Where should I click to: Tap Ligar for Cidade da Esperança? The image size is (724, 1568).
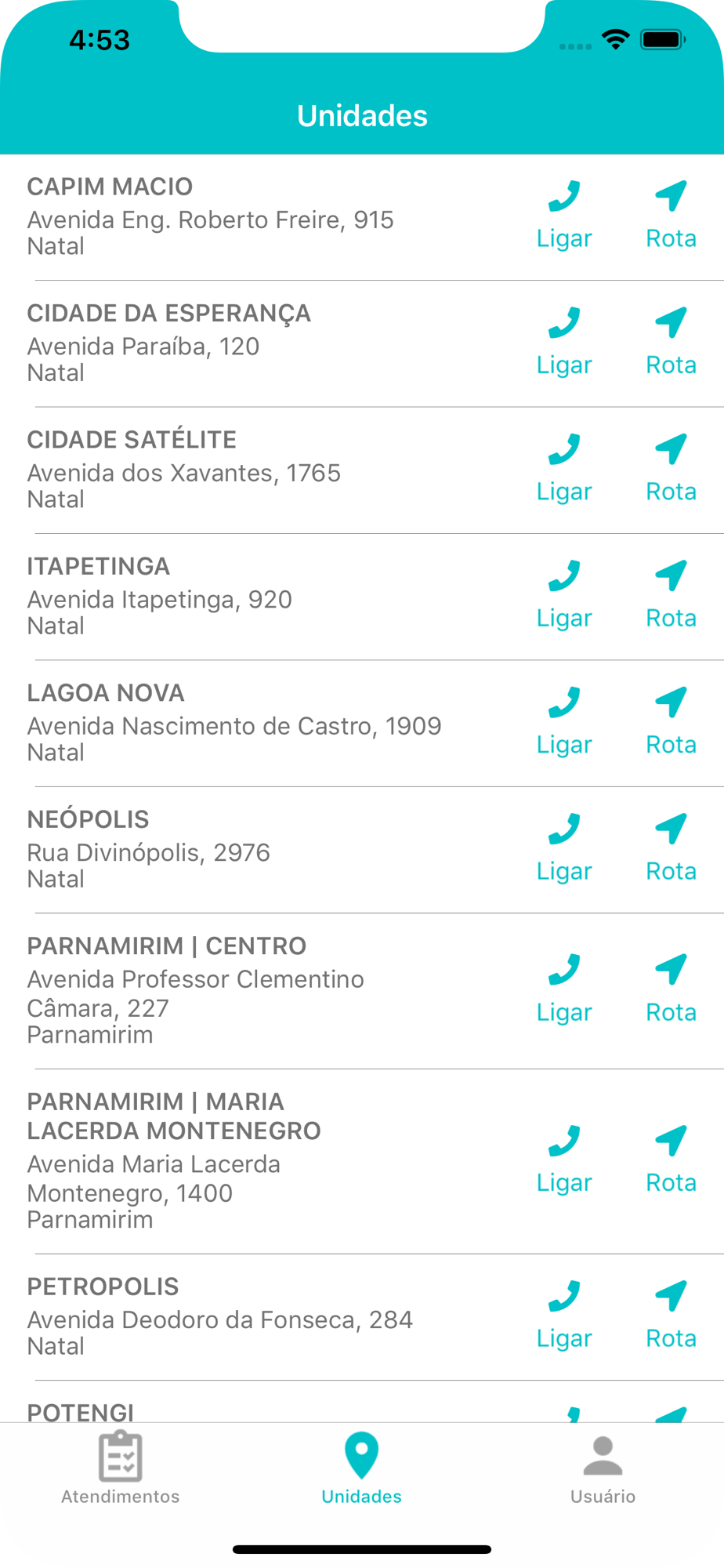pyautogui.click(x=563, y=343)
